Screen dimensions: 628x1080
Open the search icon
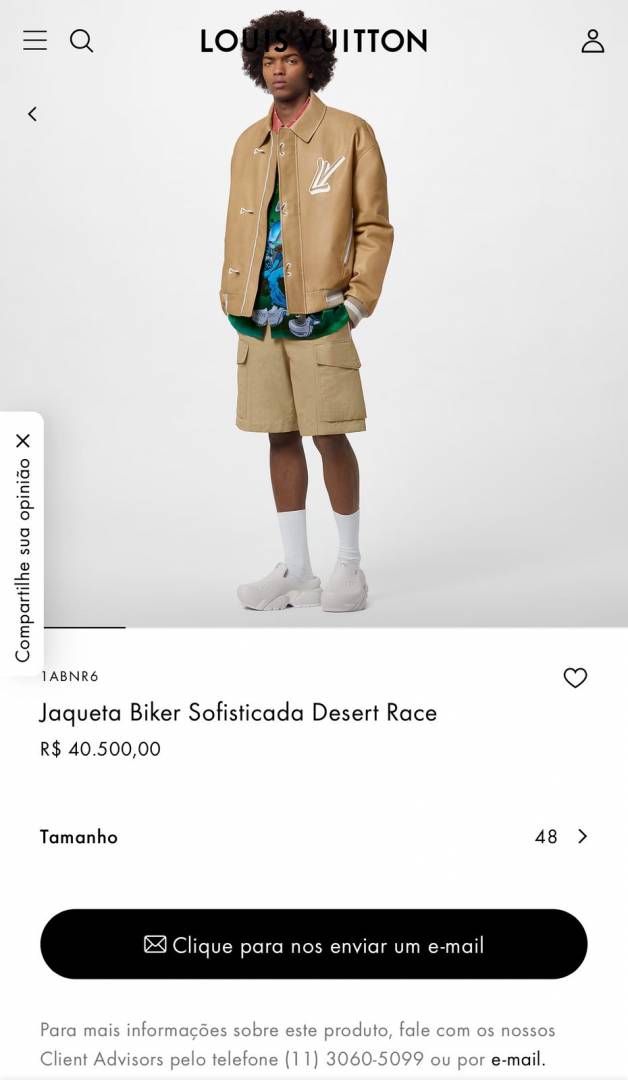coord(81,40)
